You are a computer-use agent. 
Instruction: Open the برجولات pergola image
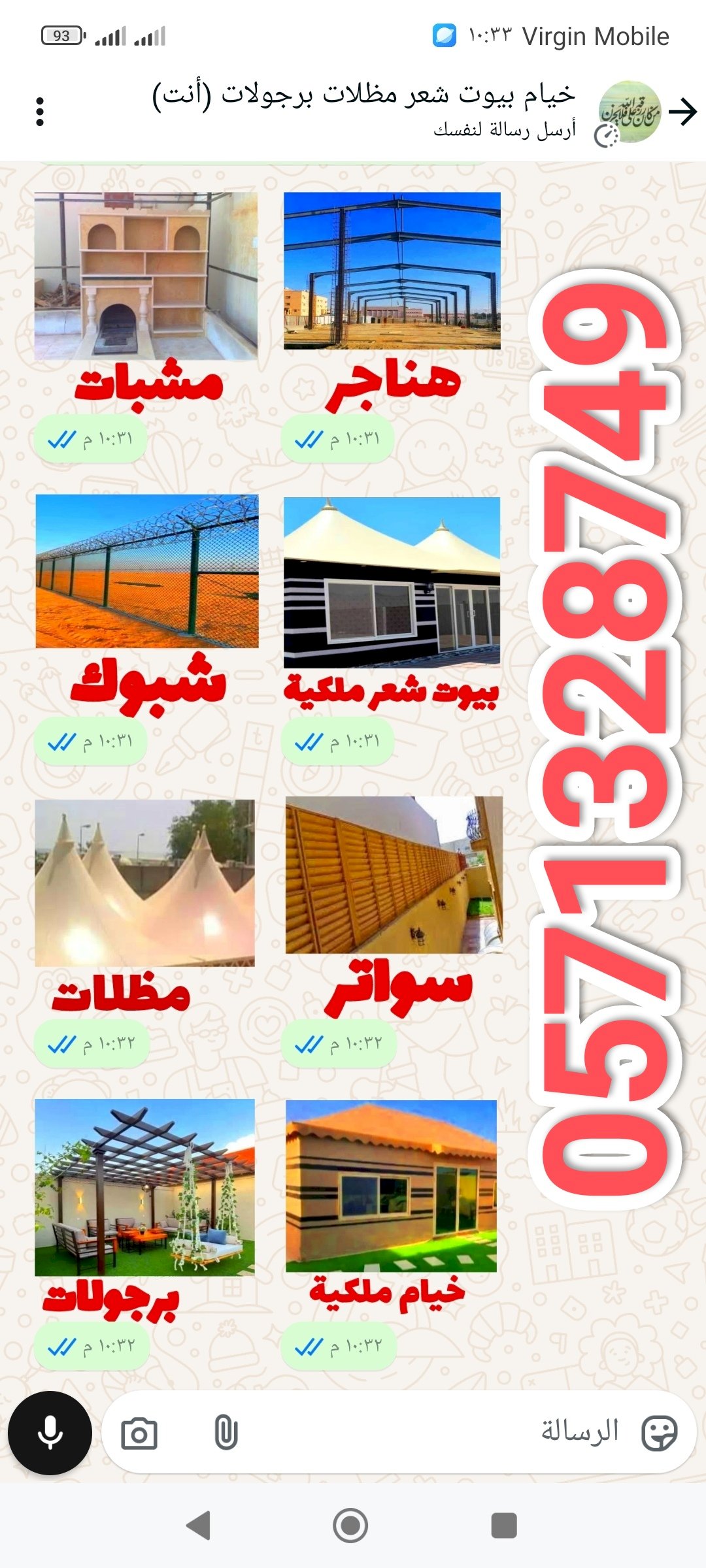pyautogui.click(x=144, y=1187)
